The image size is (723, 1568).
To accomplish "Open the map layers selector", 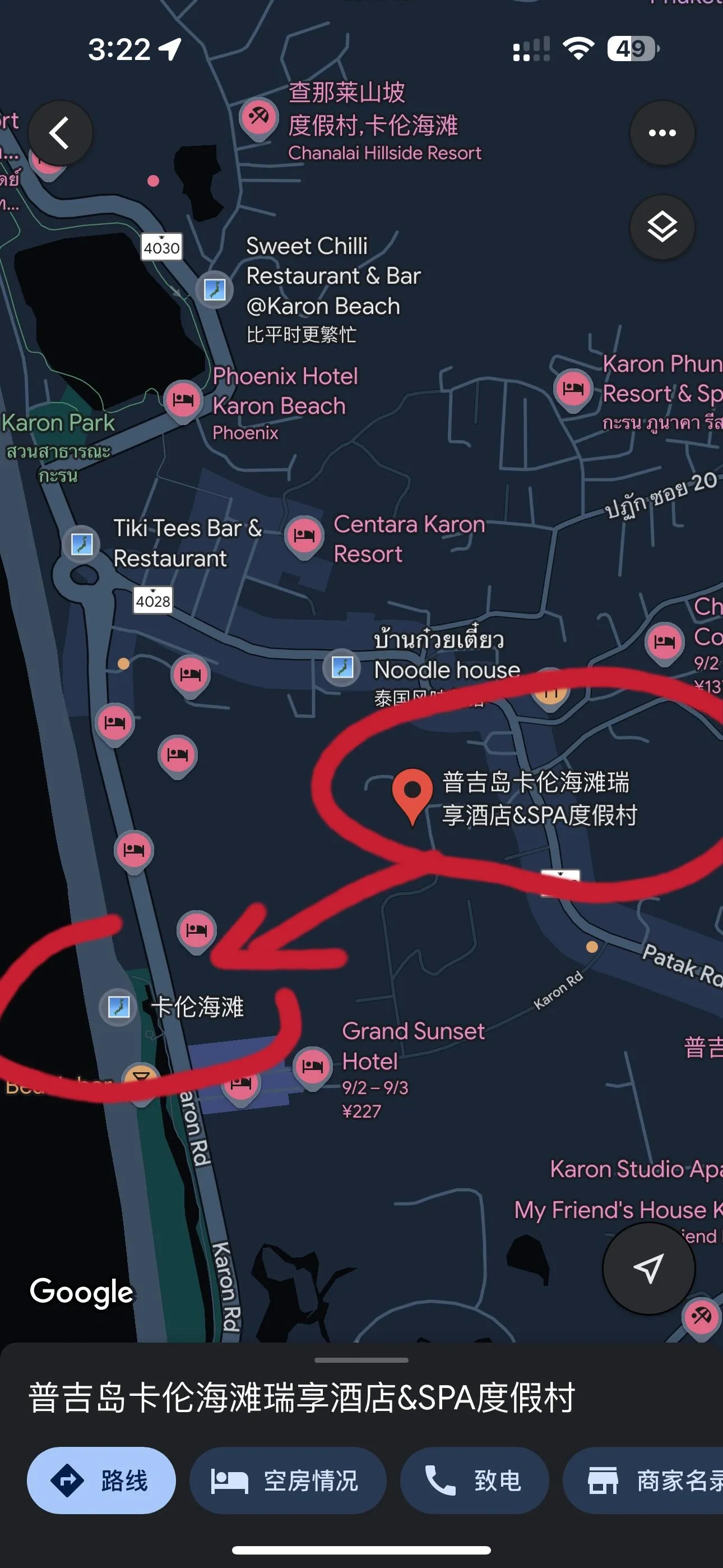I will [x=661, y=227].
